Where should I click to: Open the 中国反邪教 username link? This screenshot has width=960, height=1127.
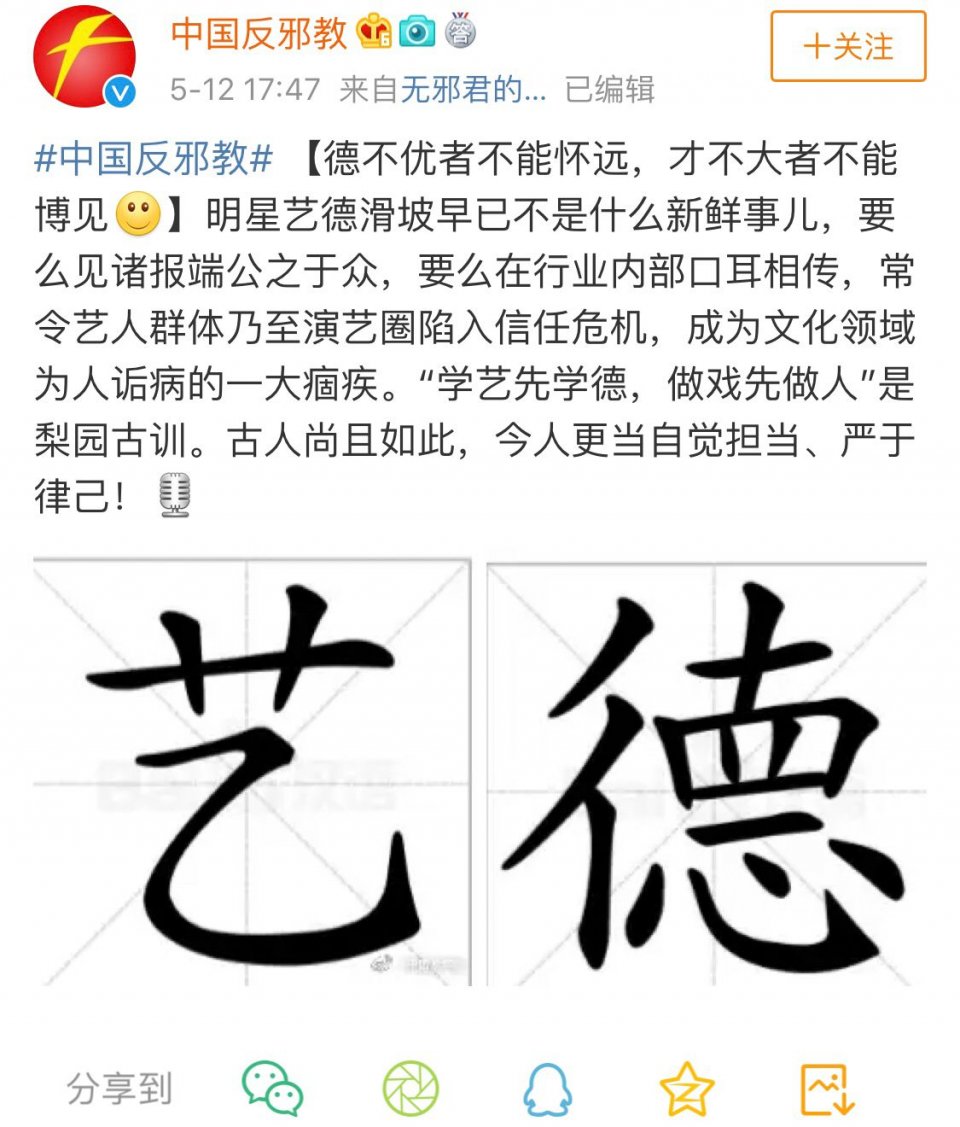click(x=258, y=32)
